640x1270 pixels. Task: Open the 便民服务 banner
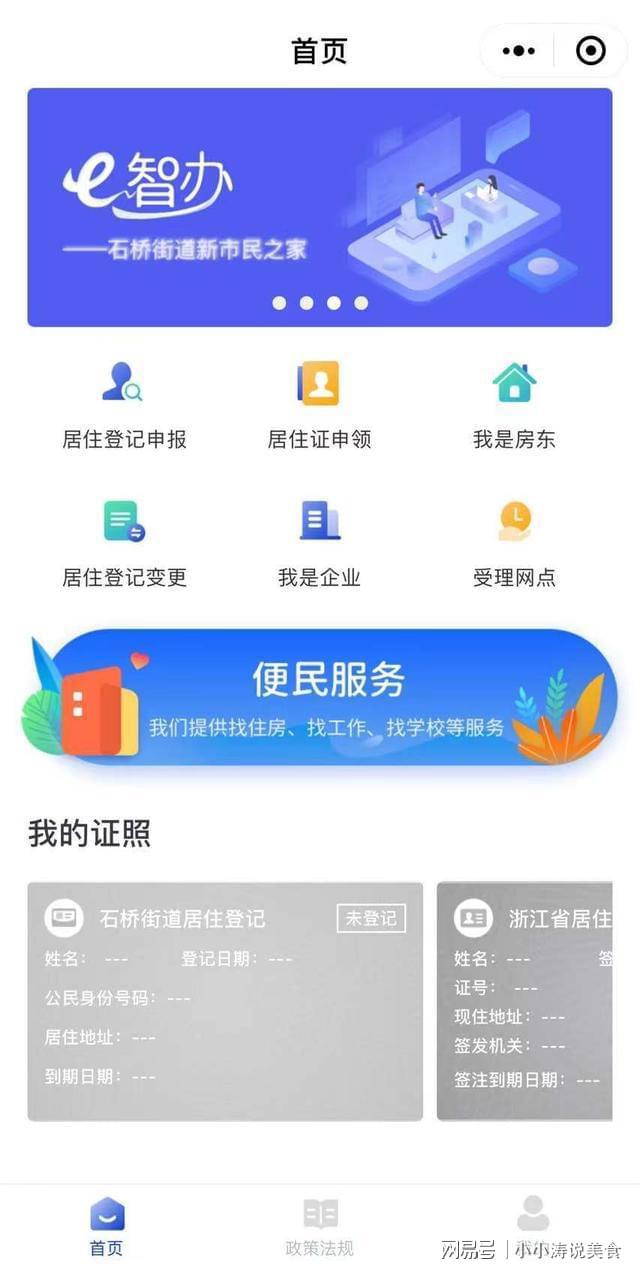(319, 698)
